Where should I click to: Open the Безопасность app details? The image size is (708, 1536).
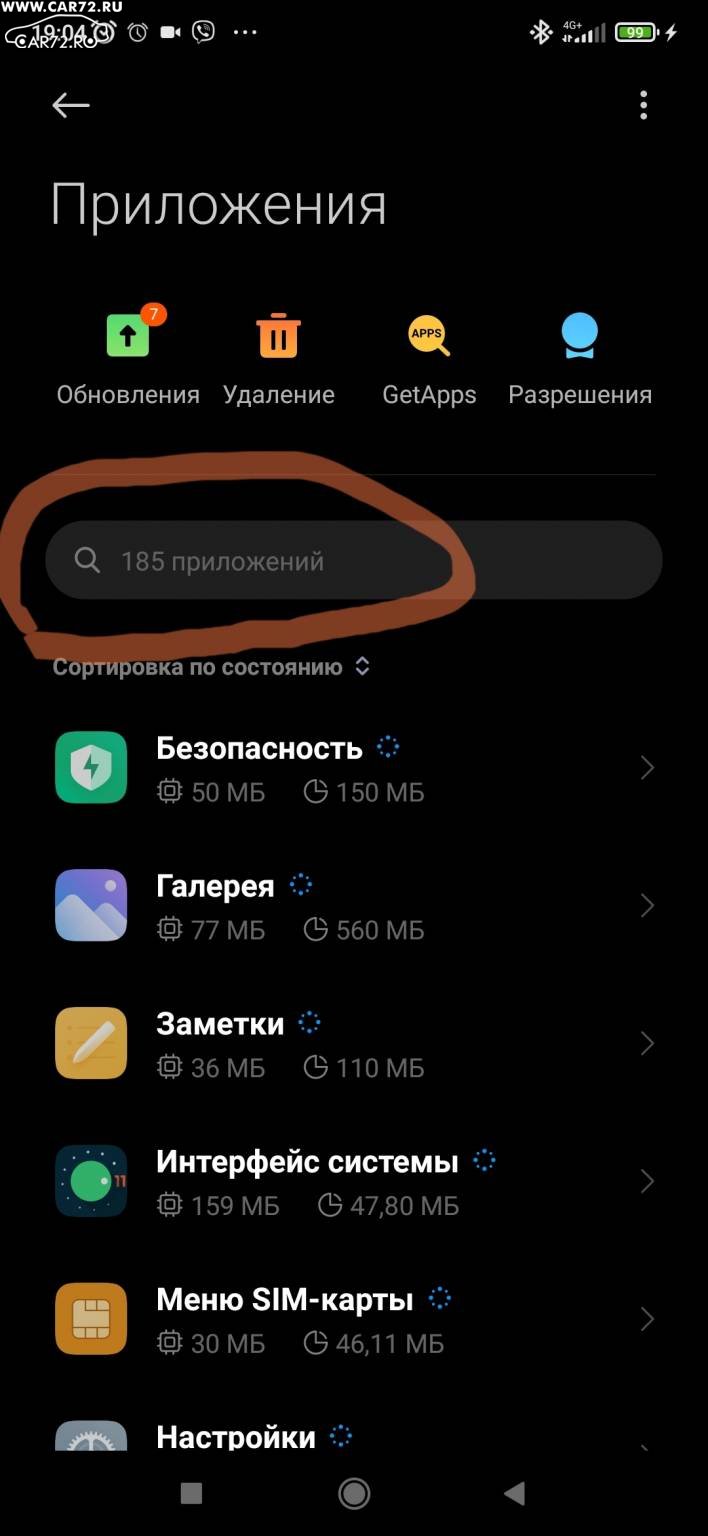[354, 768]
